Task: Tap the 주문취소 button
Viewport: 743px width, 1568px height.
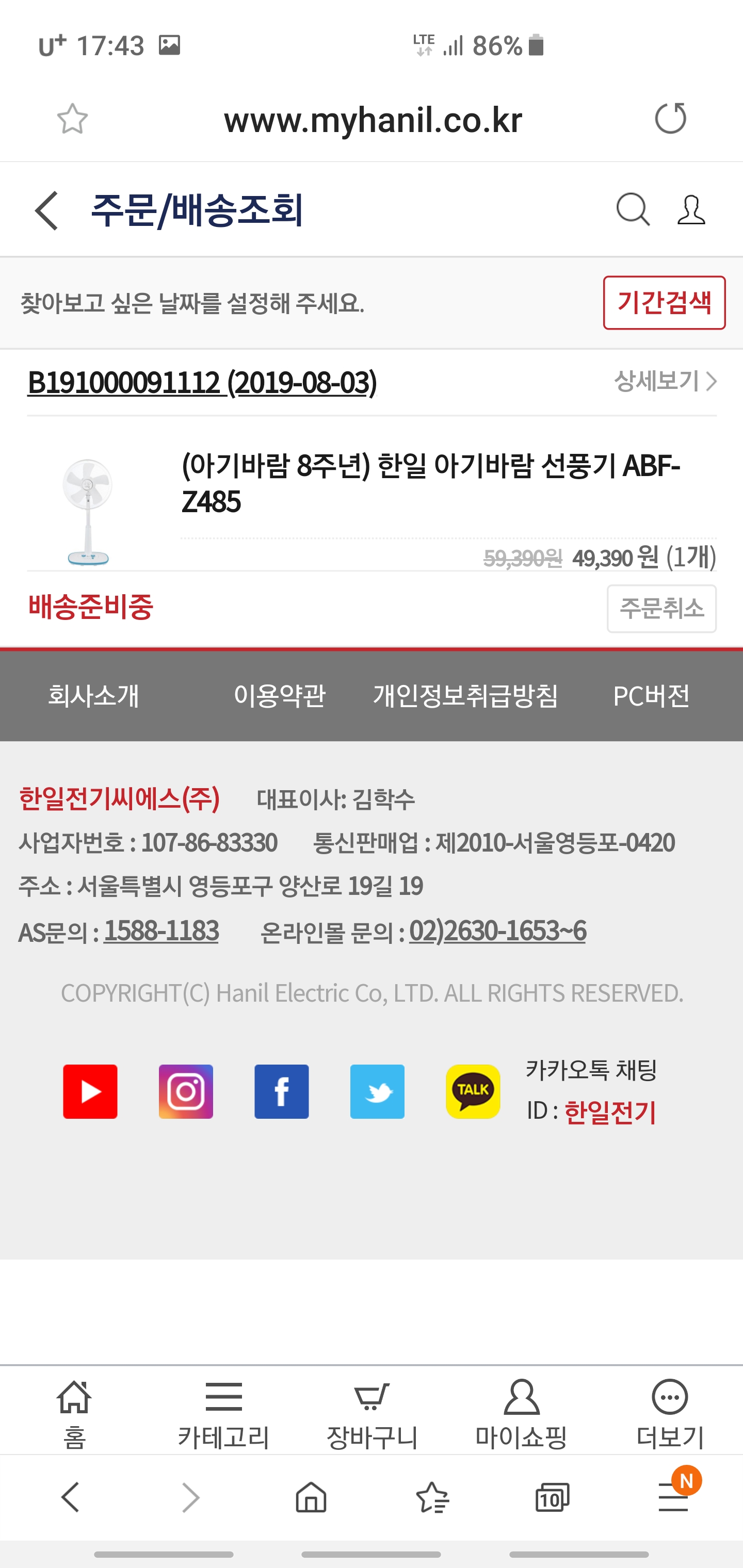Action: (x=661, y=608)
